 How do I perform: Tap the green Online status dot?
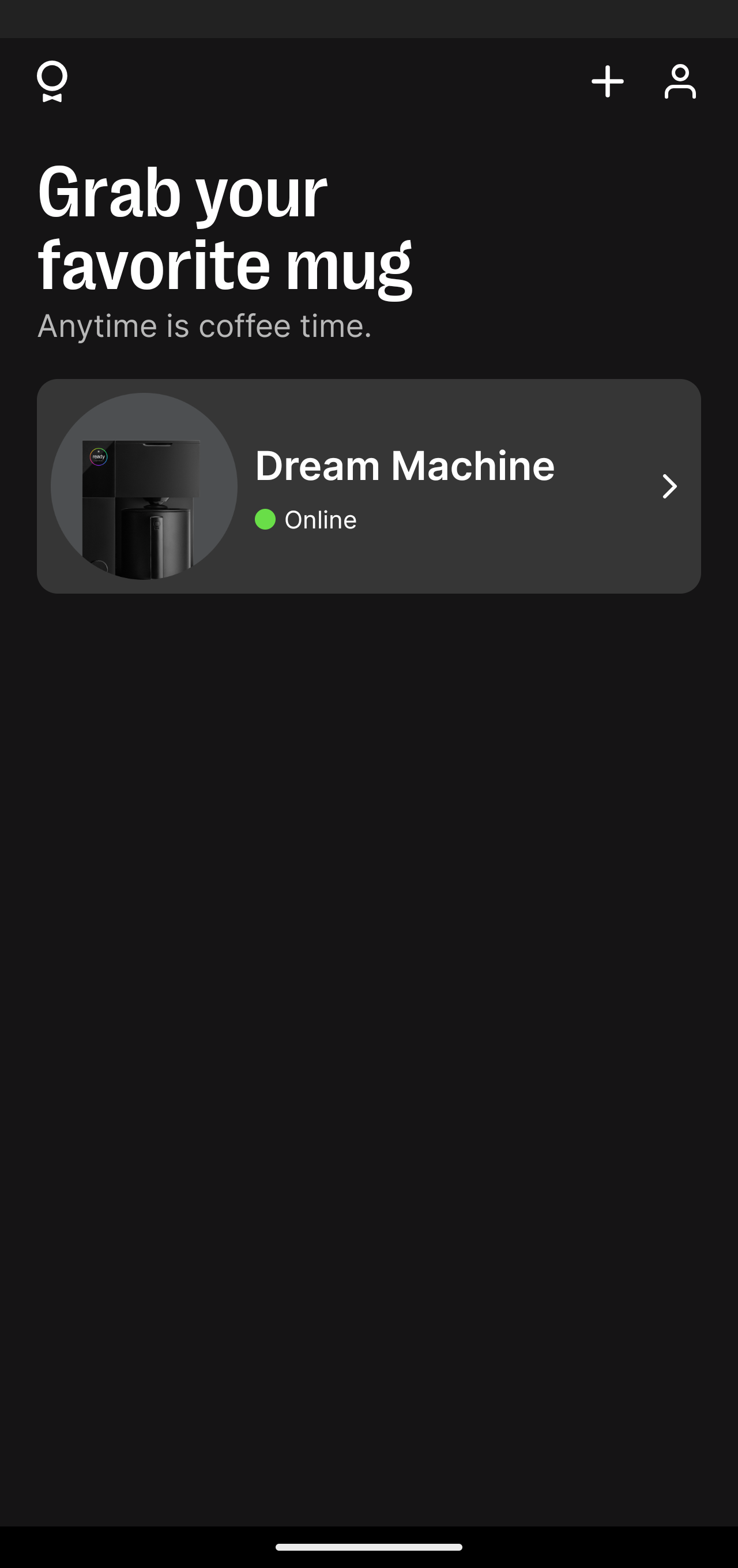(266, 520)
